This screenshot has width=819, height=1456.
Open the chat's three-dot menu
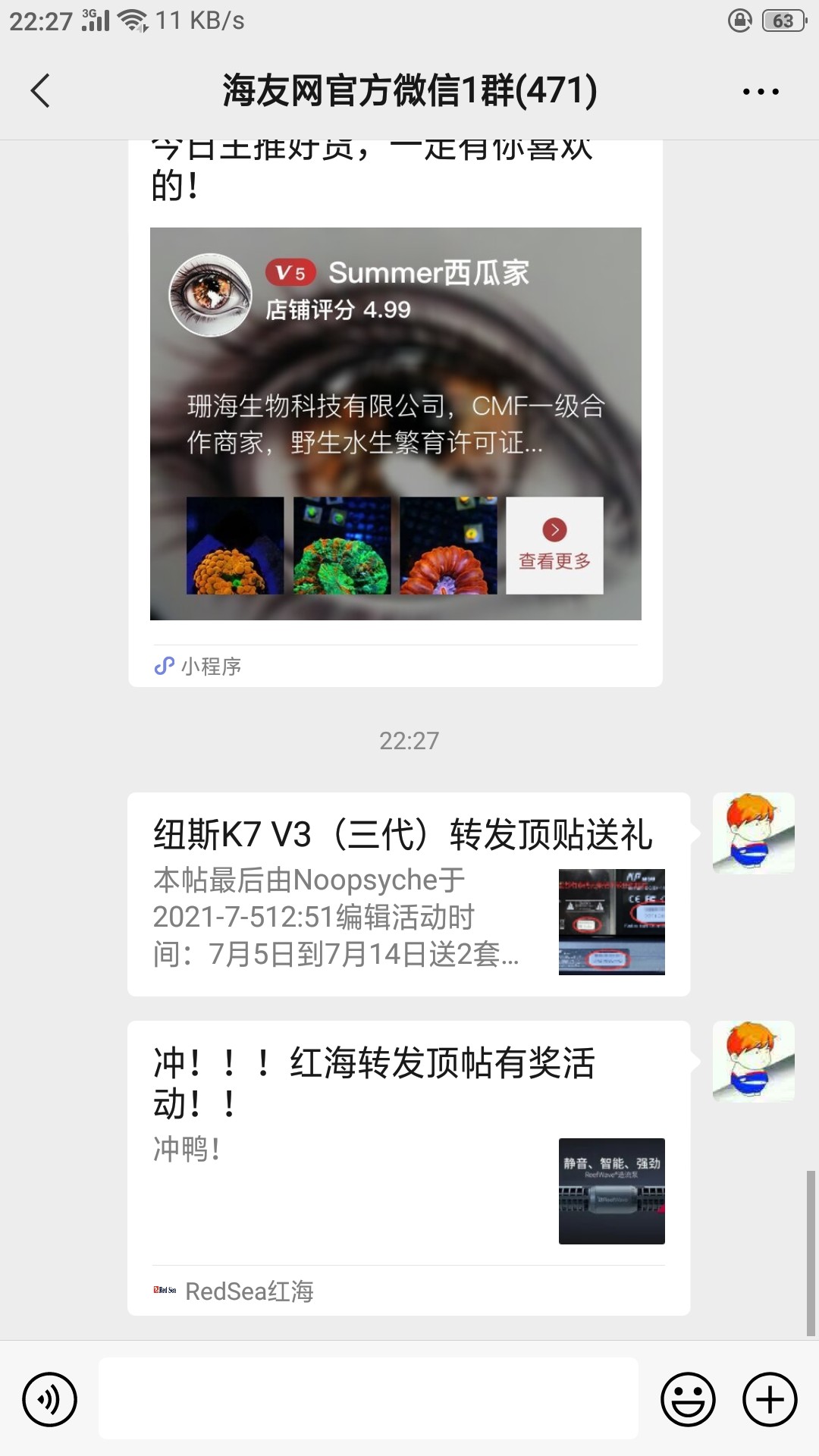click(x=760, y=92)
